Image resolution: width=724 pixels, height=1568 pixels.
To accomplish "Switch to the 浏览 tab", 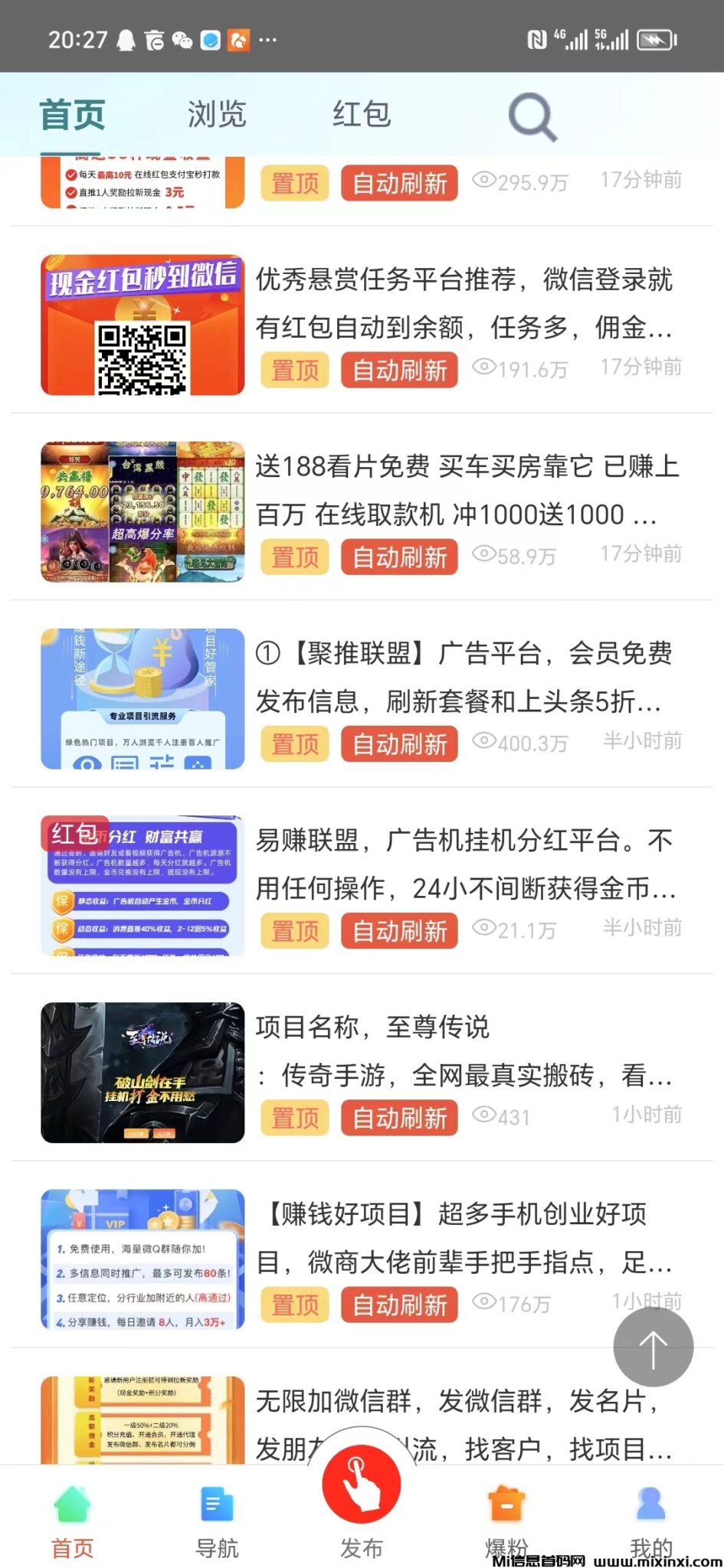I will pyautogui.click(x=217, y=115).
